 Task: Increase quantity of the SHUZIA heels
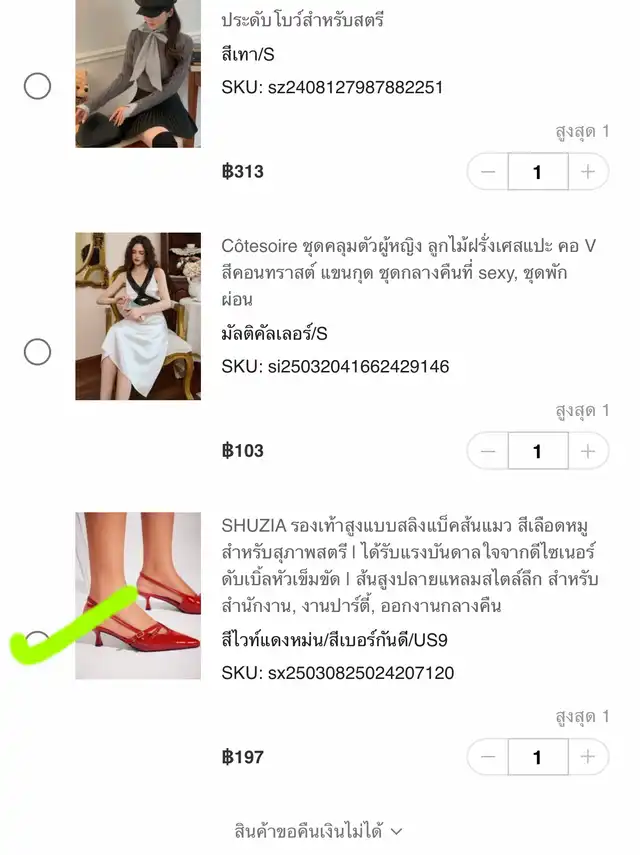point(588,757)
